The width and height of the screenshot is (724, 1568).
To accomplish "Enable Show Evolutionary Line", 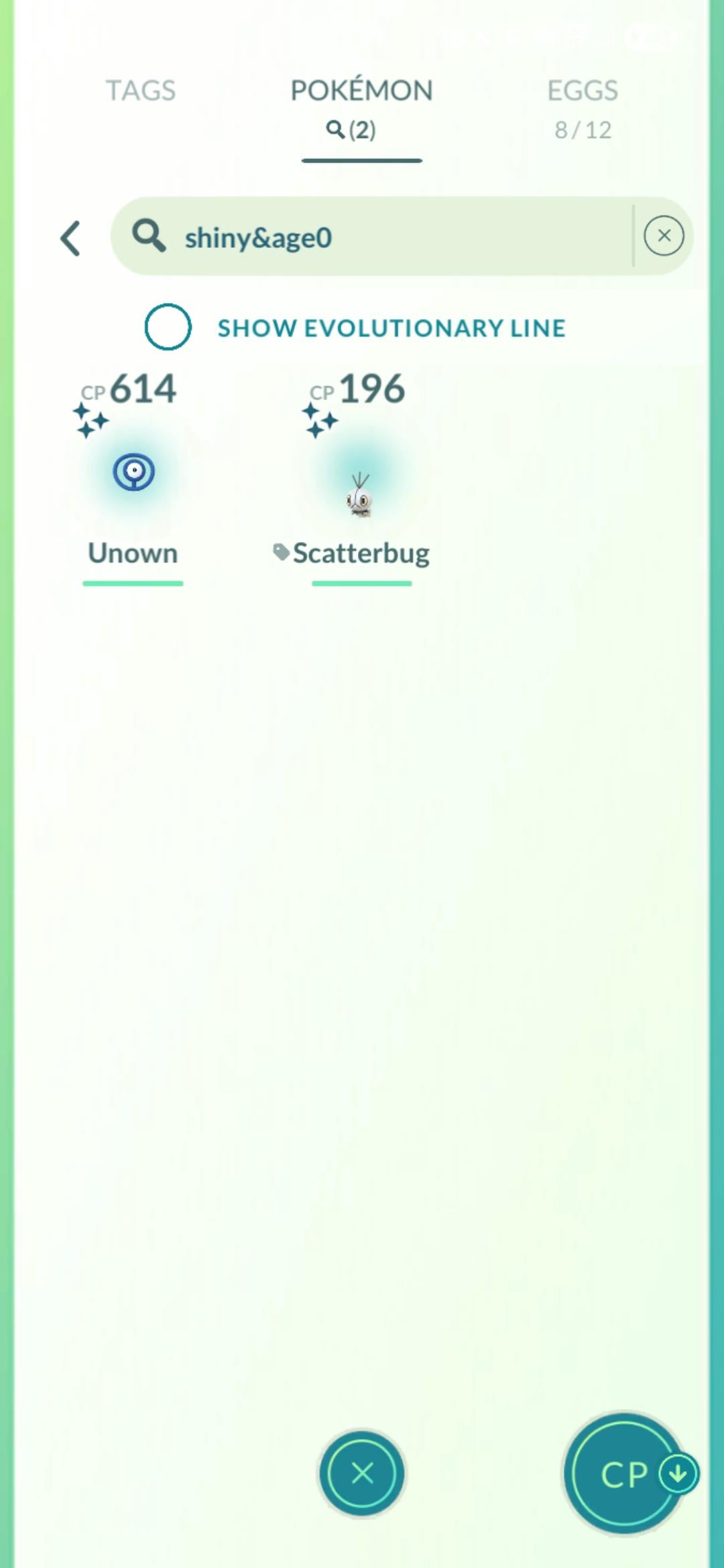I will click(x=168, y=327).
